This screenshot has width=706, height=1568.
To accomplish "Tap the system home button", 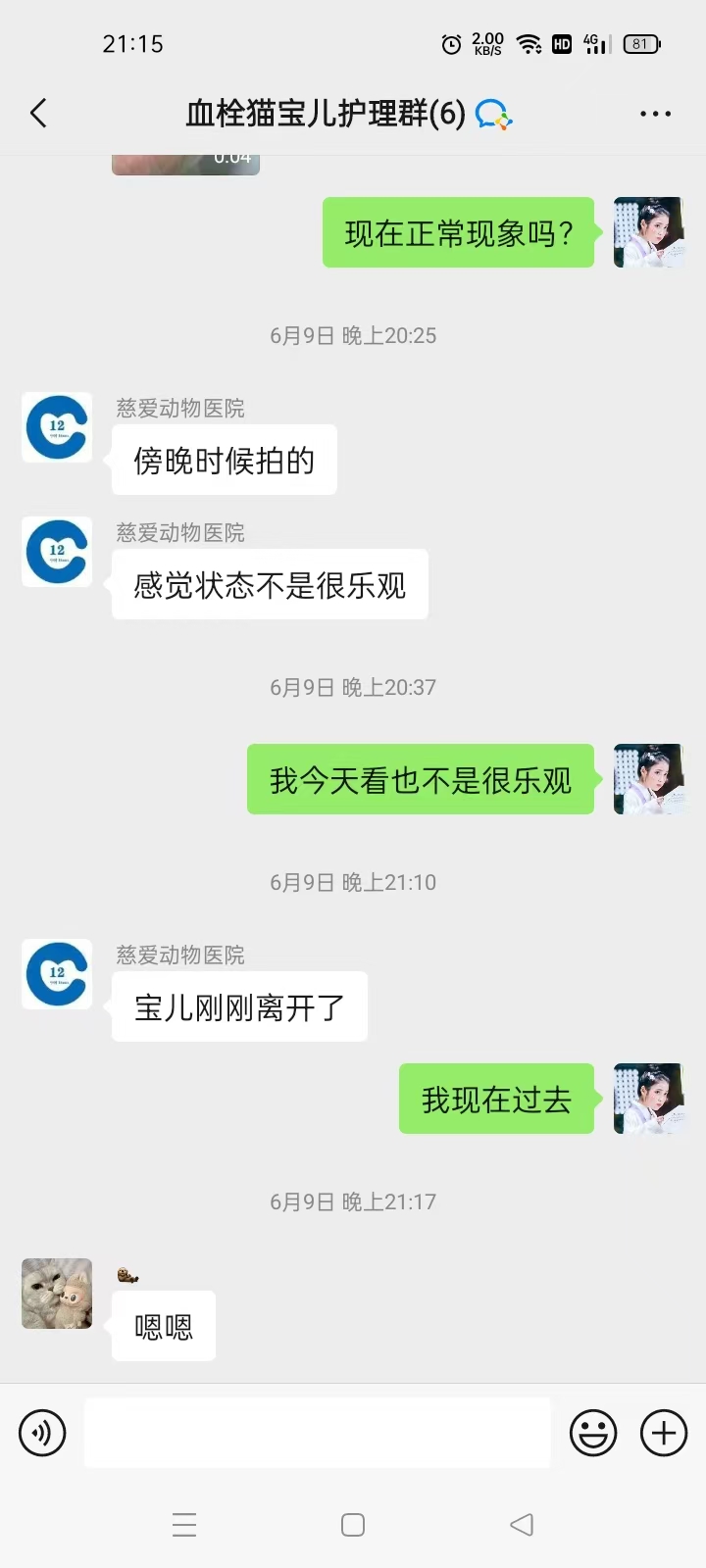I will click(353, 1525).
